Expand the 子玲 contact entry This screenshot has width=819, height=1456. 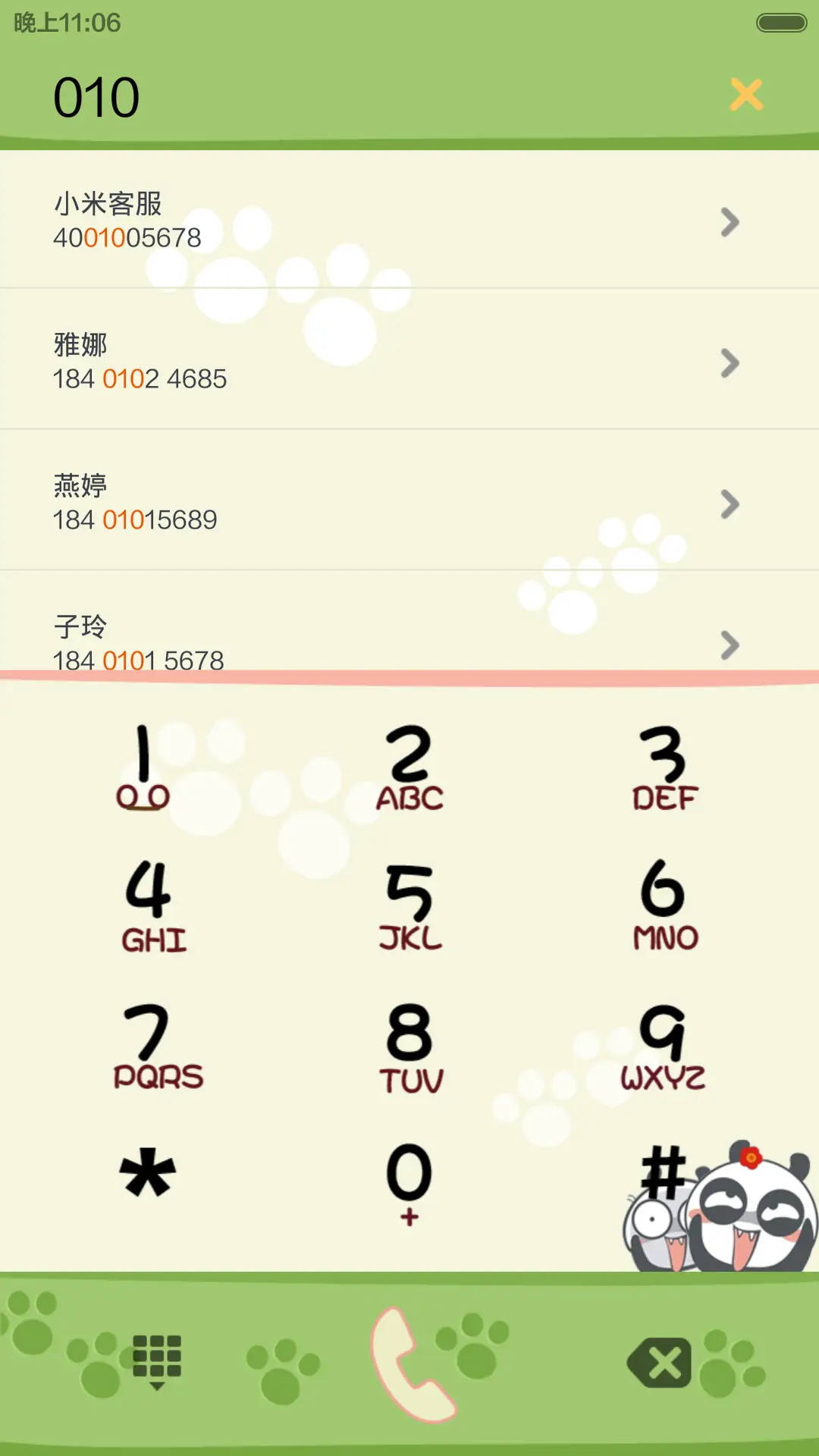coord(730,646)
